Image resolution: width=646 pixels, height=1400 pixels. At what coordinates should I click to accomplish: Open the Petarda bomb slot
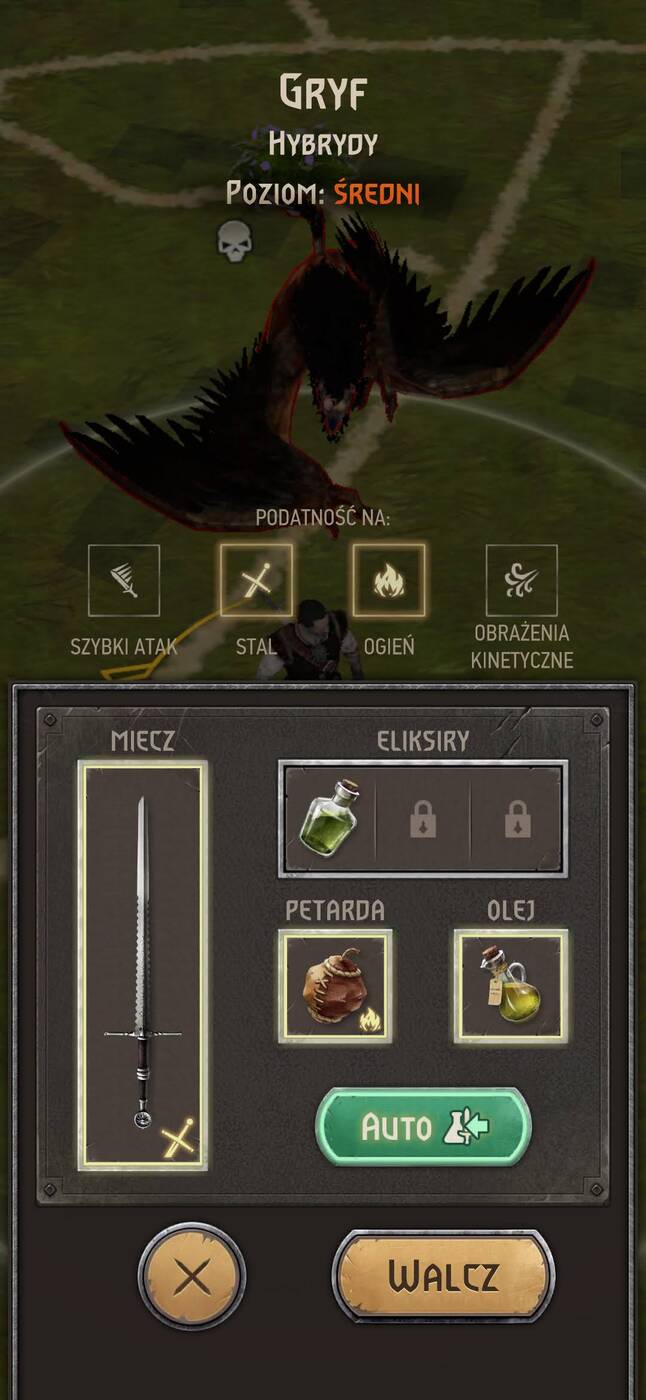(x=335, y=986)
